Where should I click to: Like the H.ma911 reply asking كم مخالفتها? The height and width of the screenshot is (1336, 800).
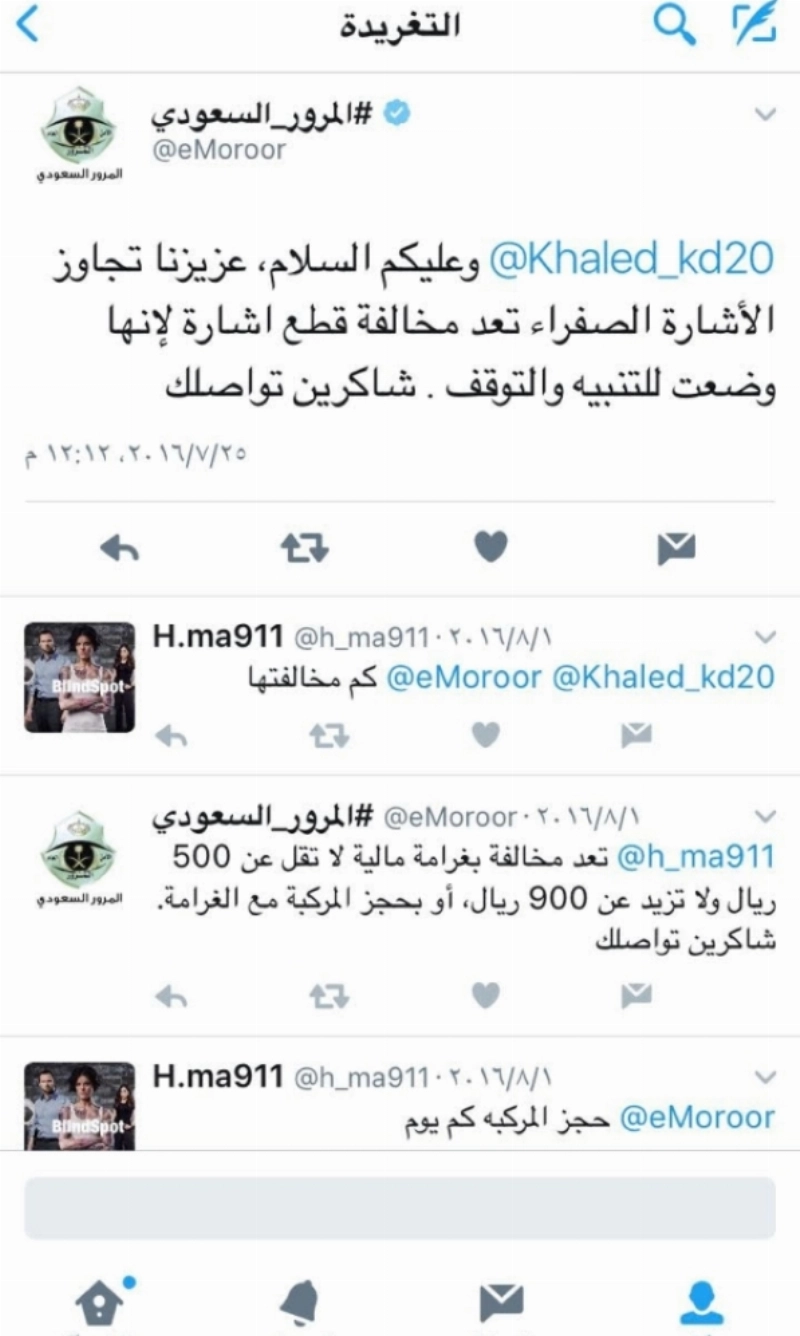point(486,736)
